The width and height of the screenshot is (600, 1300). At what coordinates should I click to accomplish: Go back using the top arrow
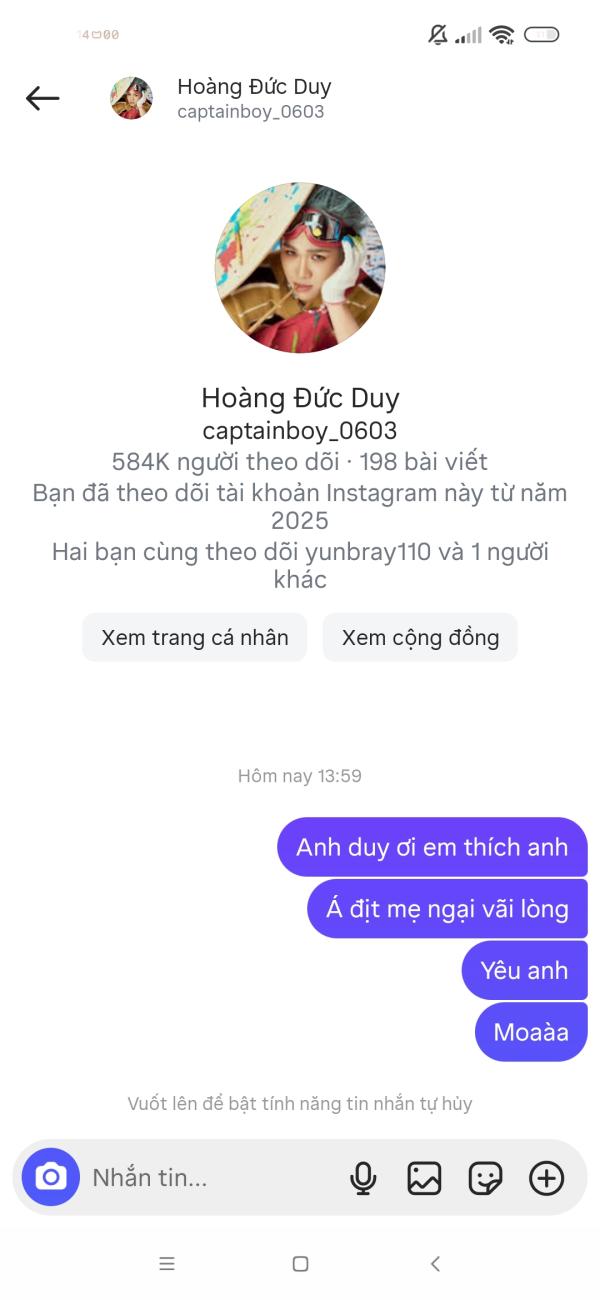click(42, 98)
